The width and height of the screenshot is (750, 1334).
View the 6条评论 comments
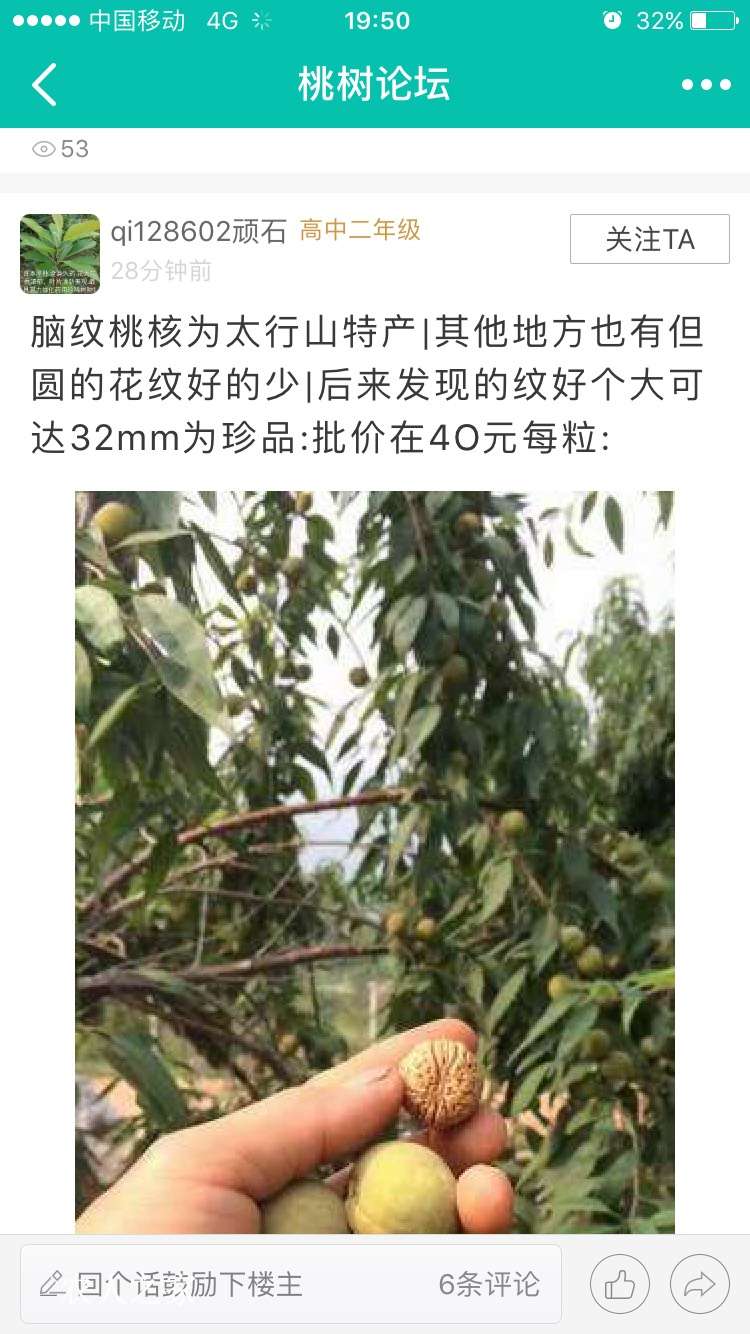[x=489, y=1284]
